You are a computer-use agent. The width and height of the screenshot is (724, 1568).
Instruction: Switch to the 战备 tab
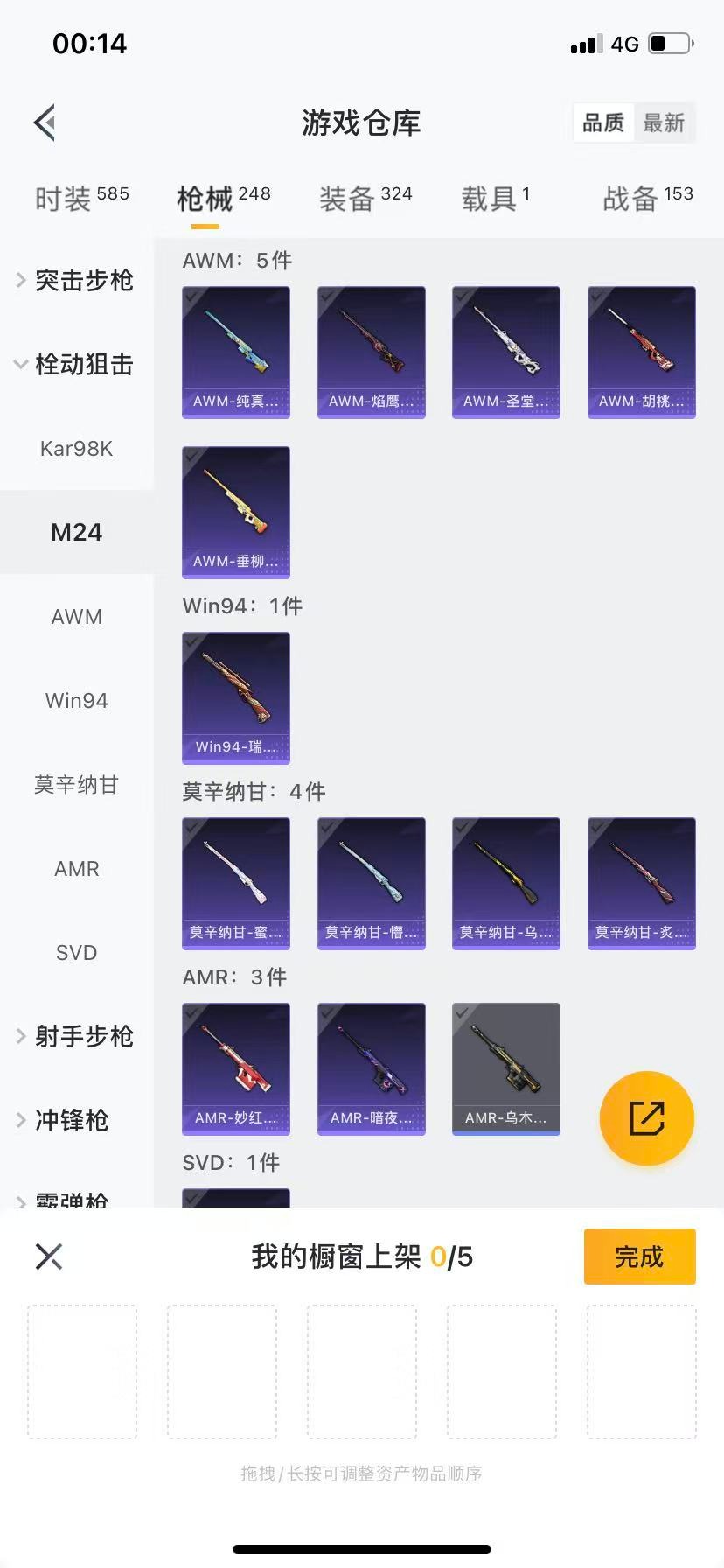click(647, 199)
